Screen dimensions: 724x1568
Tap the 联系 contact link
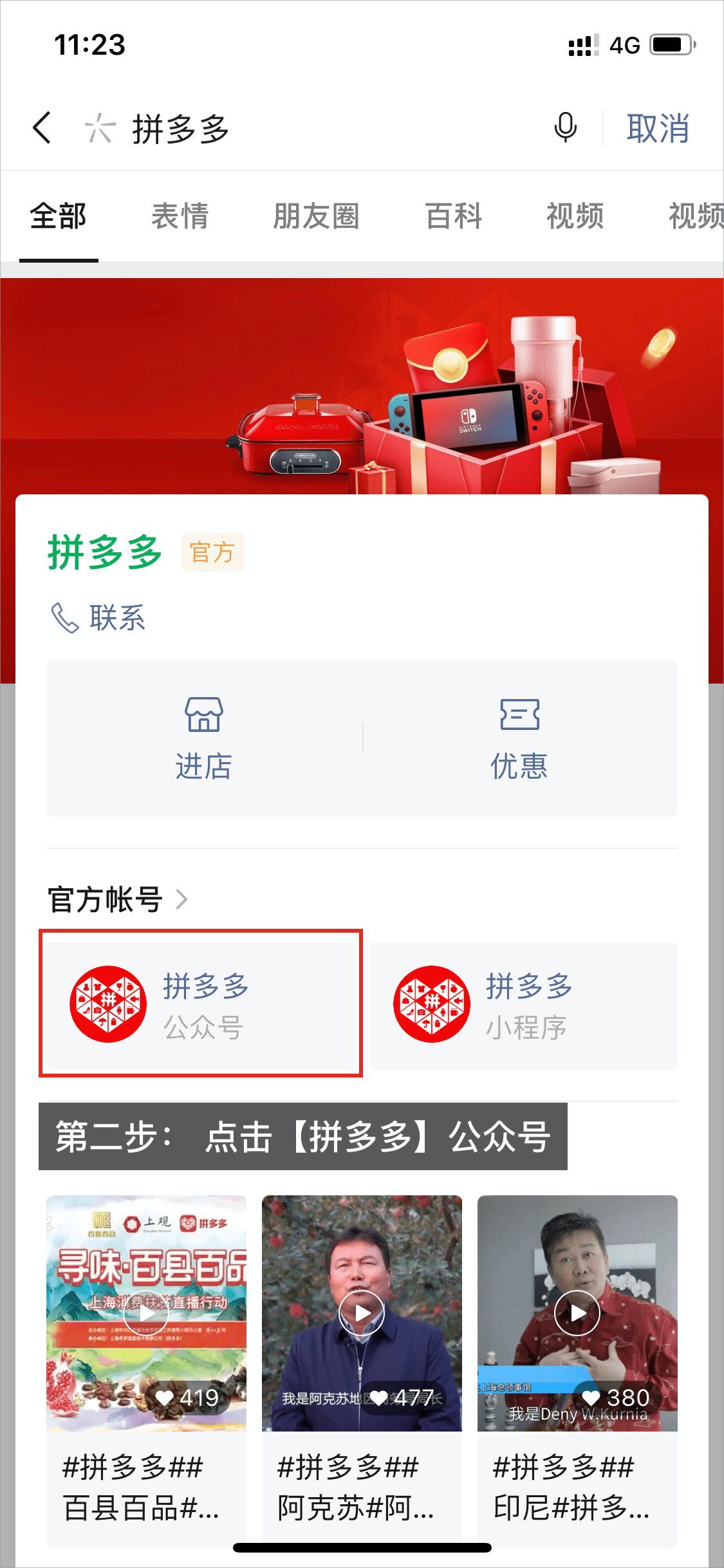click(x=100, y=618)
